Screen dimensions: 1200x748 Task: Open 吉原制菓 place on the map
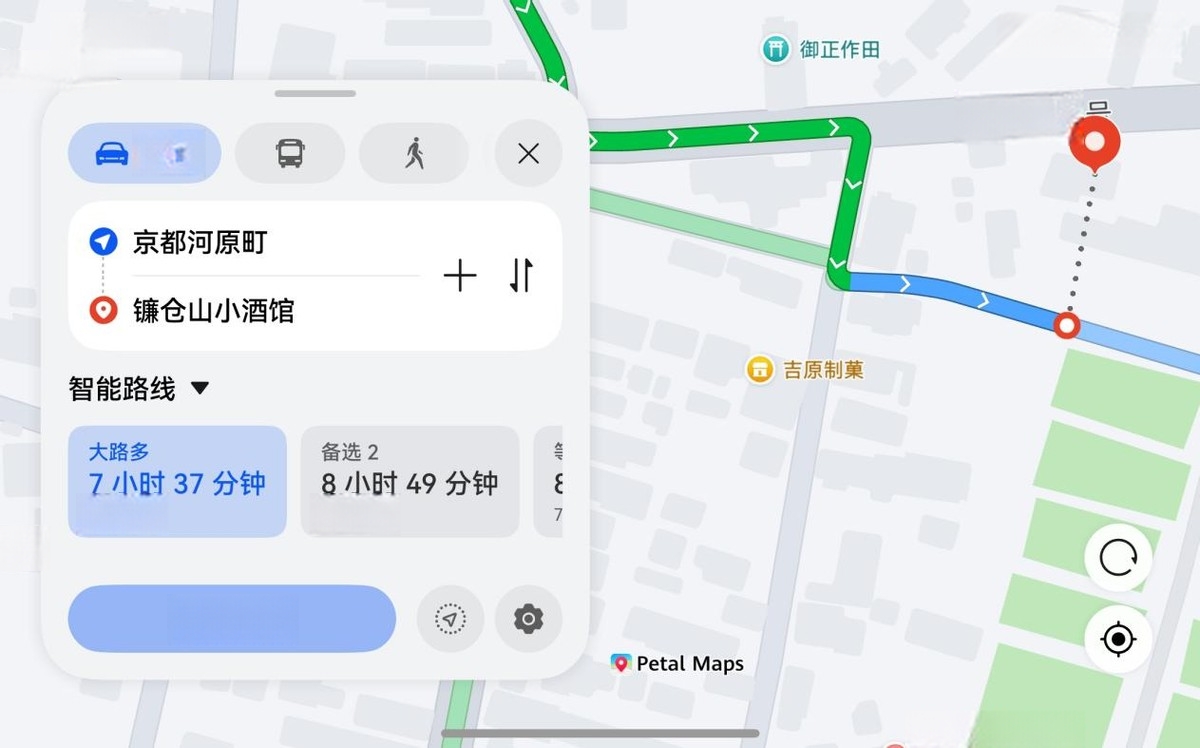click(761, 370)
